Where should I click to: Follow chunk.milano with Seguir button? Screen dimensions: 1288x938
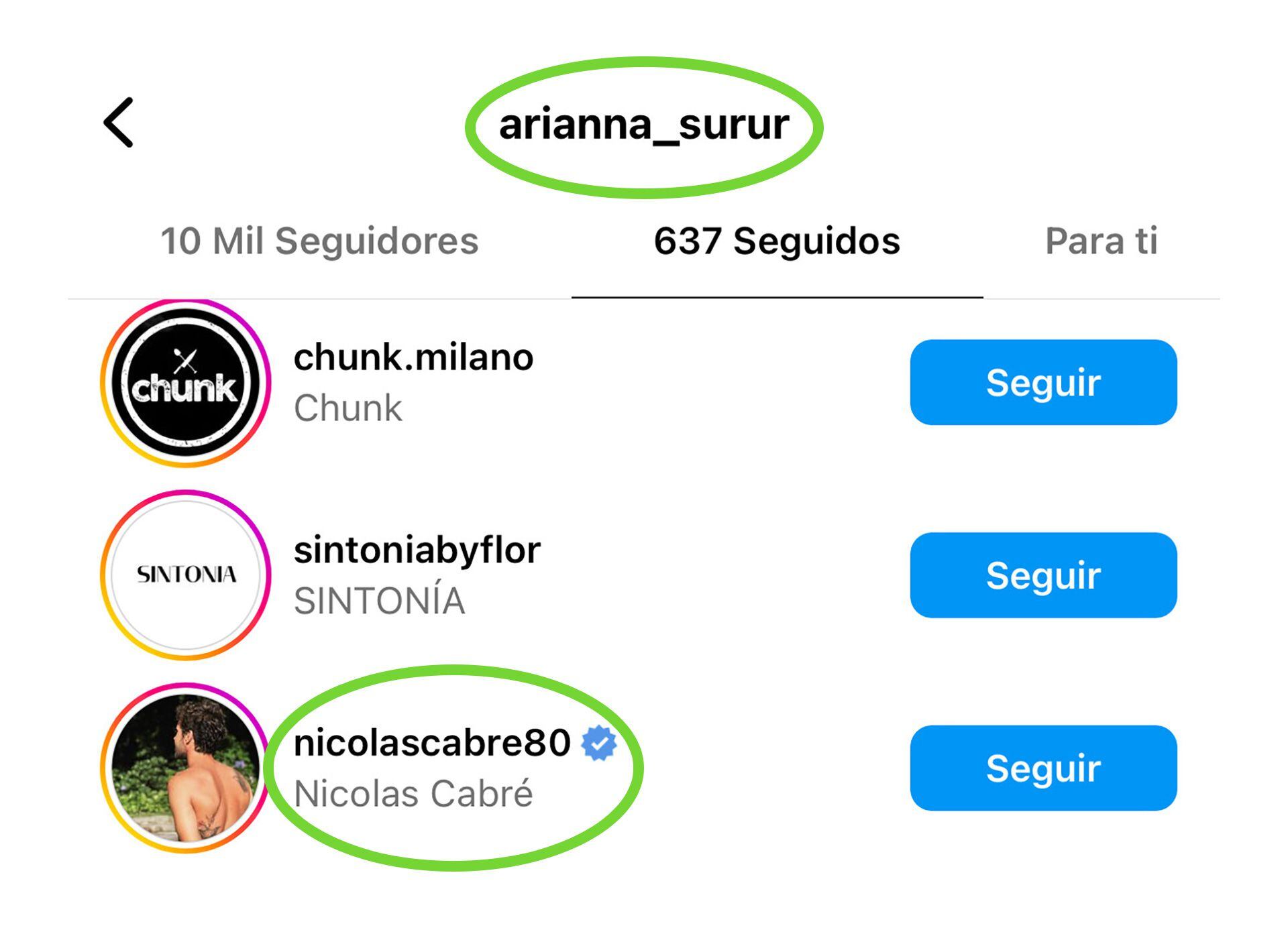point(1043,382)
